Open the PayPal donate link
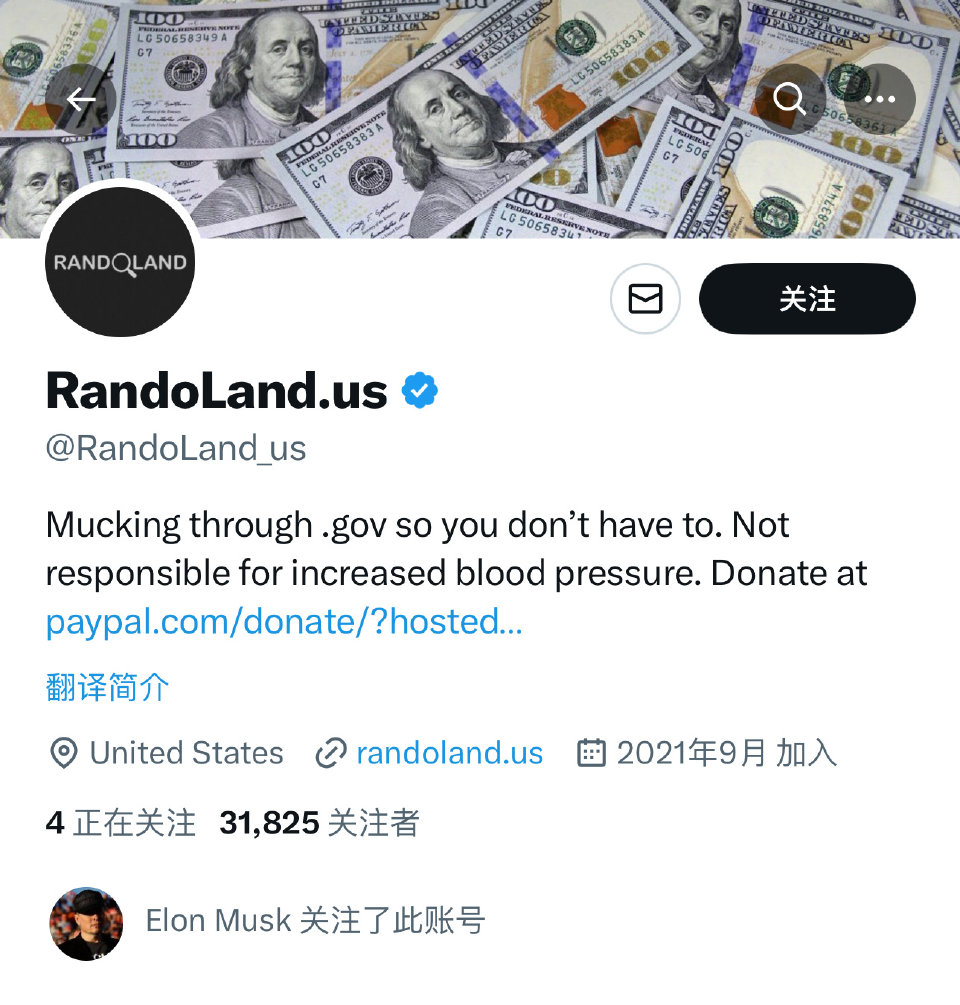This screenshot has width=960, height=1005. coord(284,622)
